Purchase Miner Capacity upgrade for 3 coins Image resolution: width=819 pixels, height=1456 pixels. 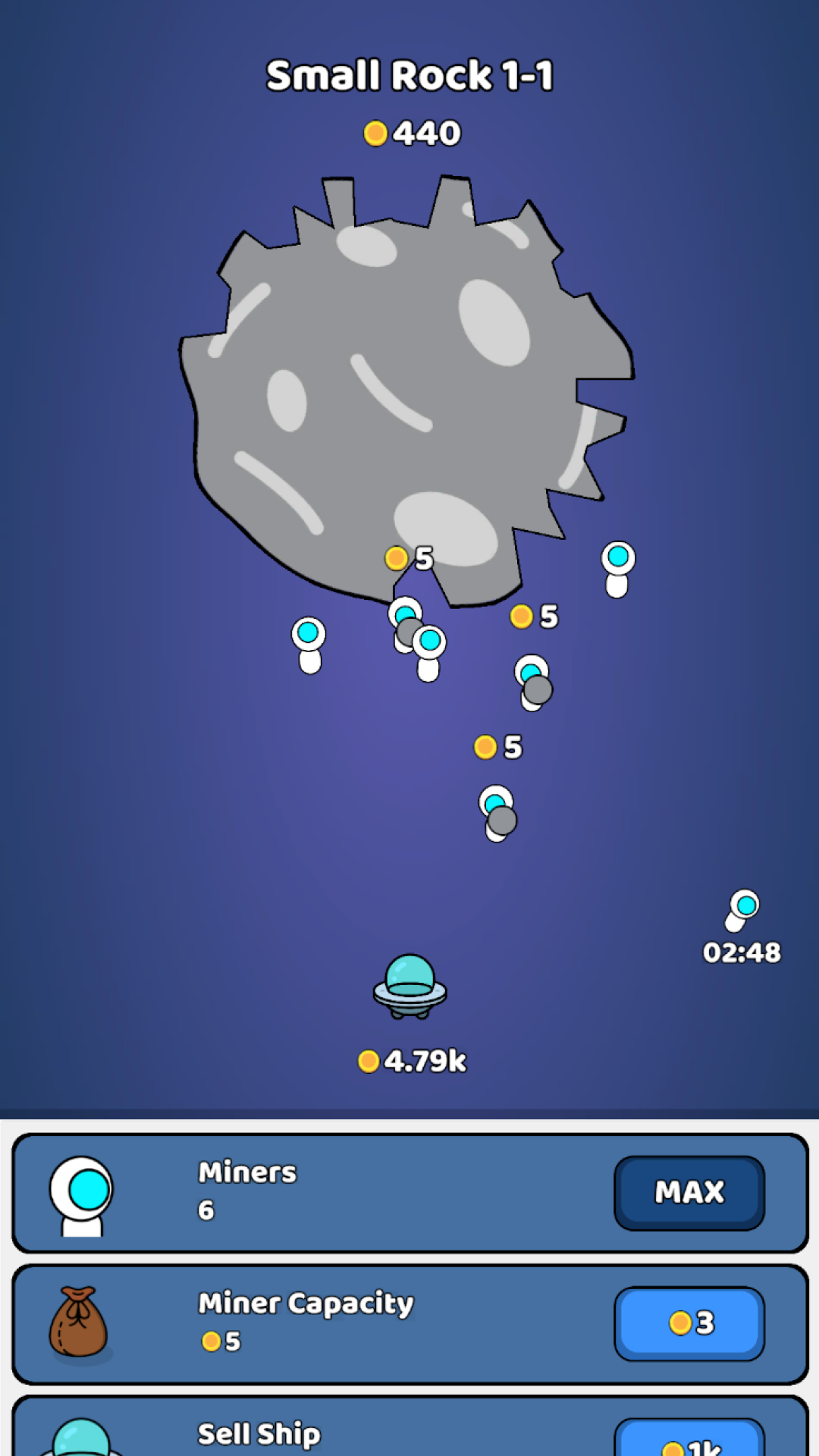pyautogui.click(x=689, y=1323)
